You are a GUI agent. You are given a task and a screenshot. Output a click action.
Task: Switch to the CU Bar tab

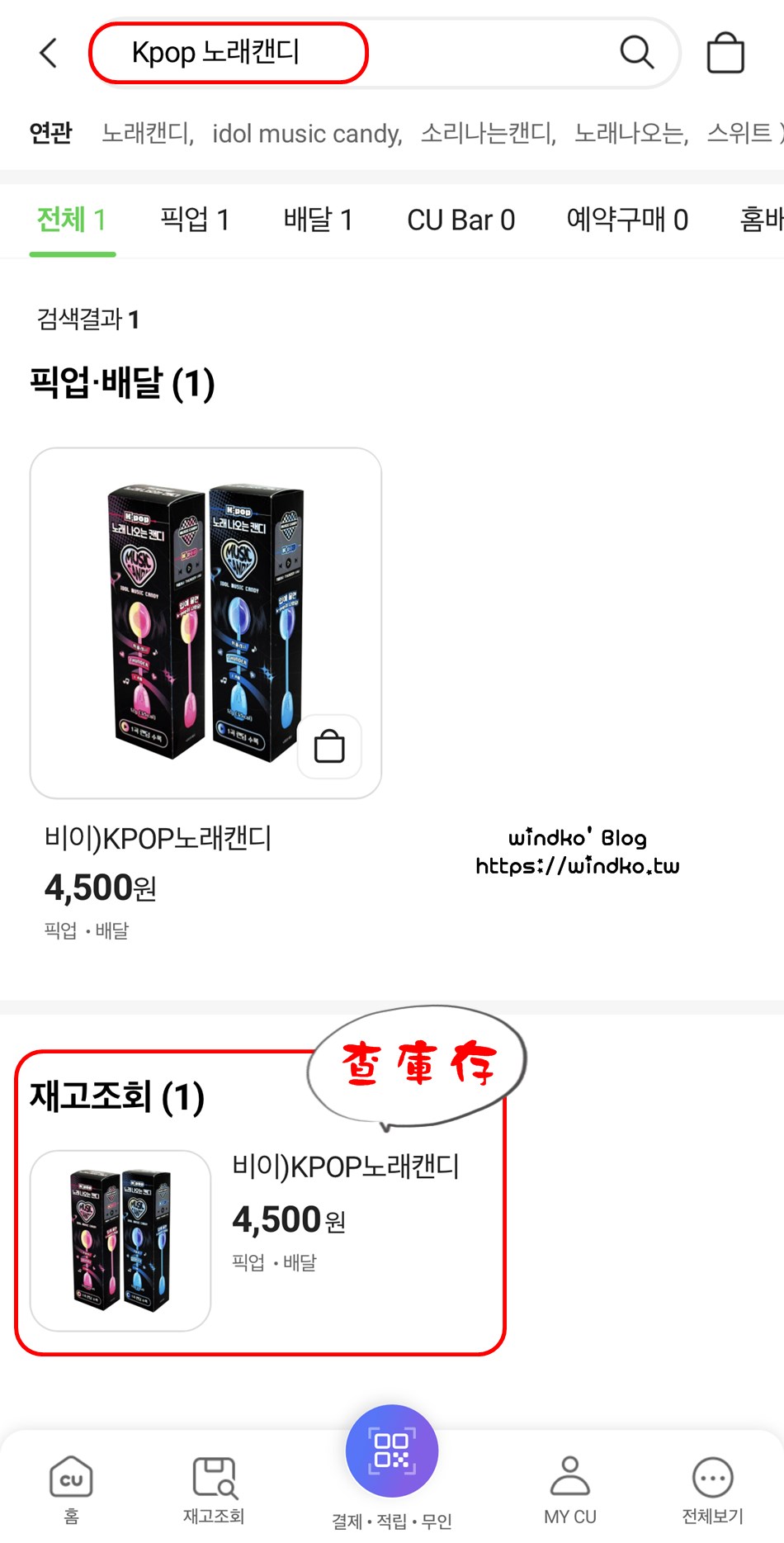(x=460, y=220)
